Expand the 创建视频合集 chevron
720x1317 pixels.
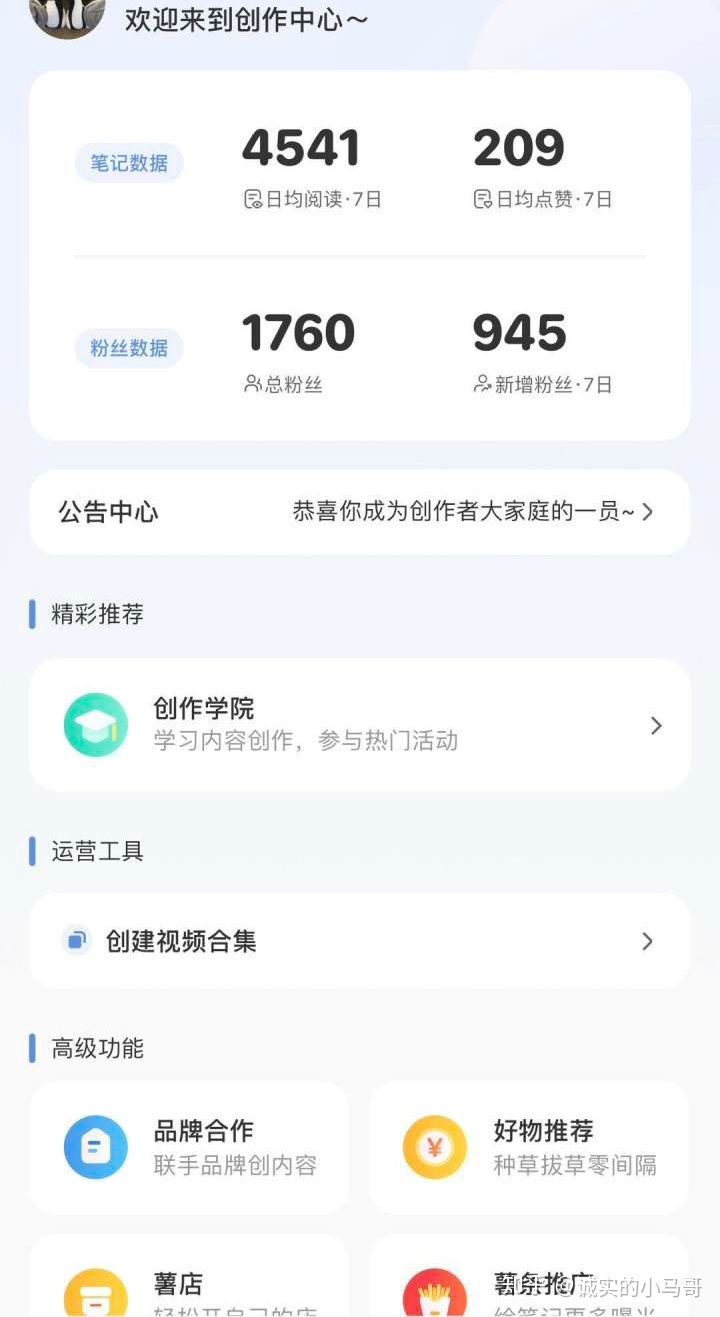pyautogui.click(x=648, y=941)
